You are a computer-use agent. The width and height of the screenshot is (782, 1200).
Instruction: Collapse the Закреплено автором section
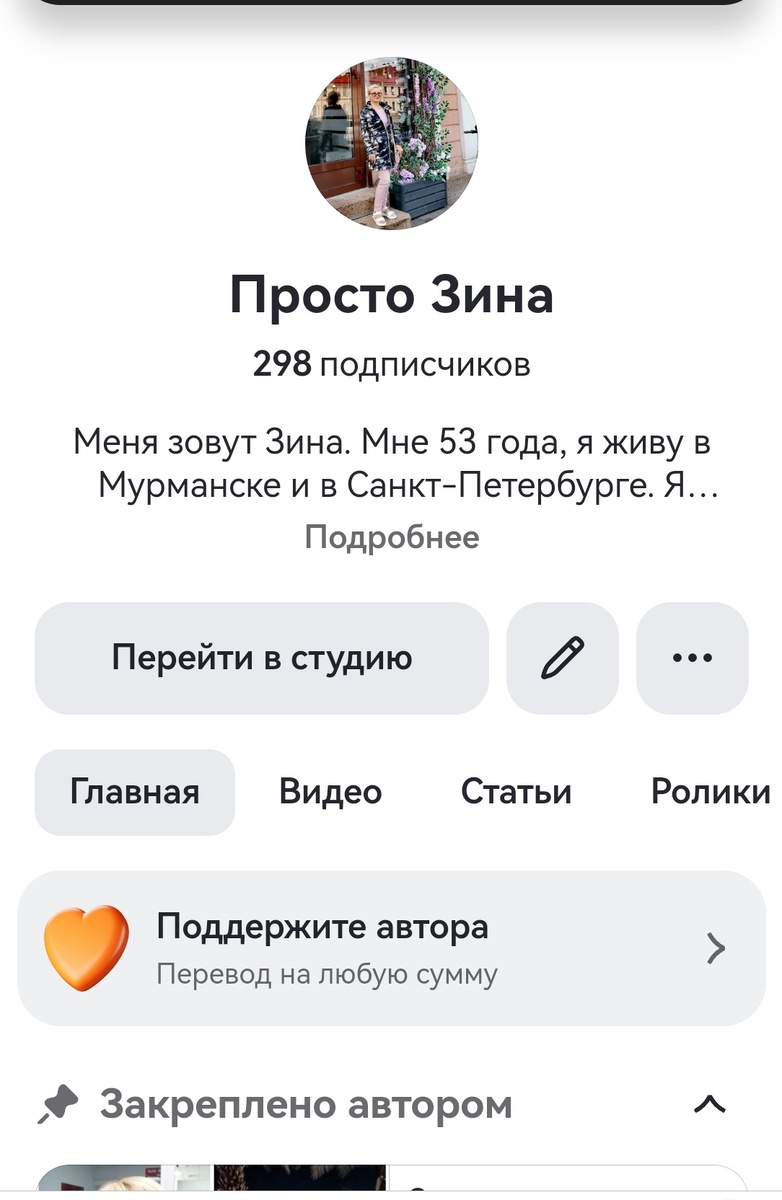[712, 1103]
